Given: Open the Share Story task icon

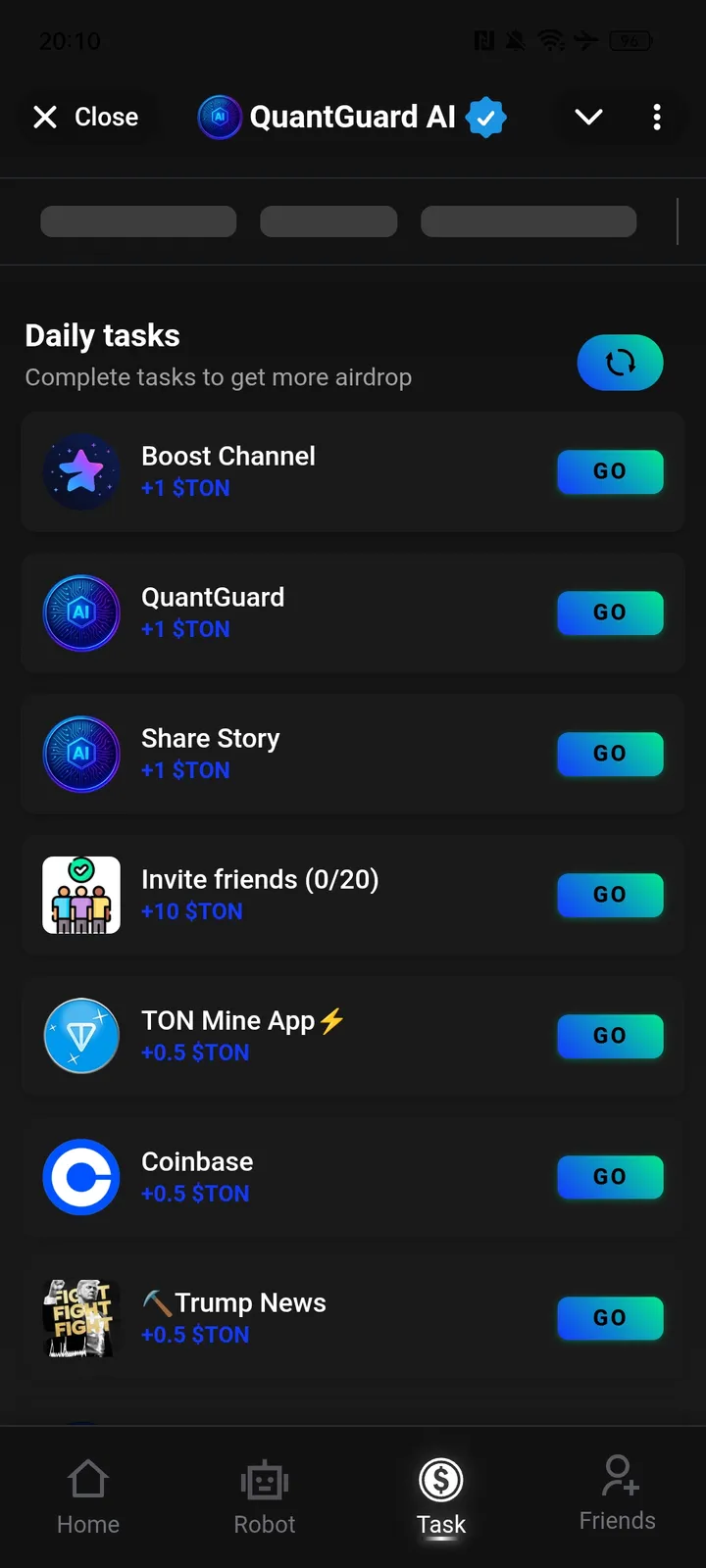Looking at the screenshot, I should [81, 754].
